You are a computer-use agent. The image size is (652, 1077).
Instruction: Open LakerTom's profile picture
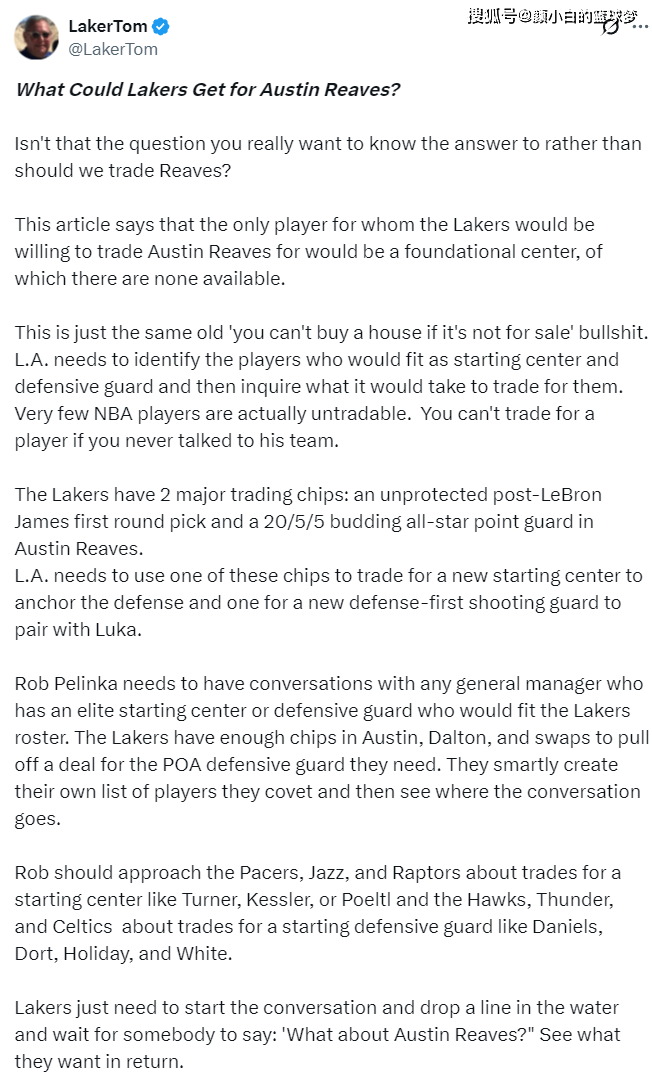(x=36, y=37)
